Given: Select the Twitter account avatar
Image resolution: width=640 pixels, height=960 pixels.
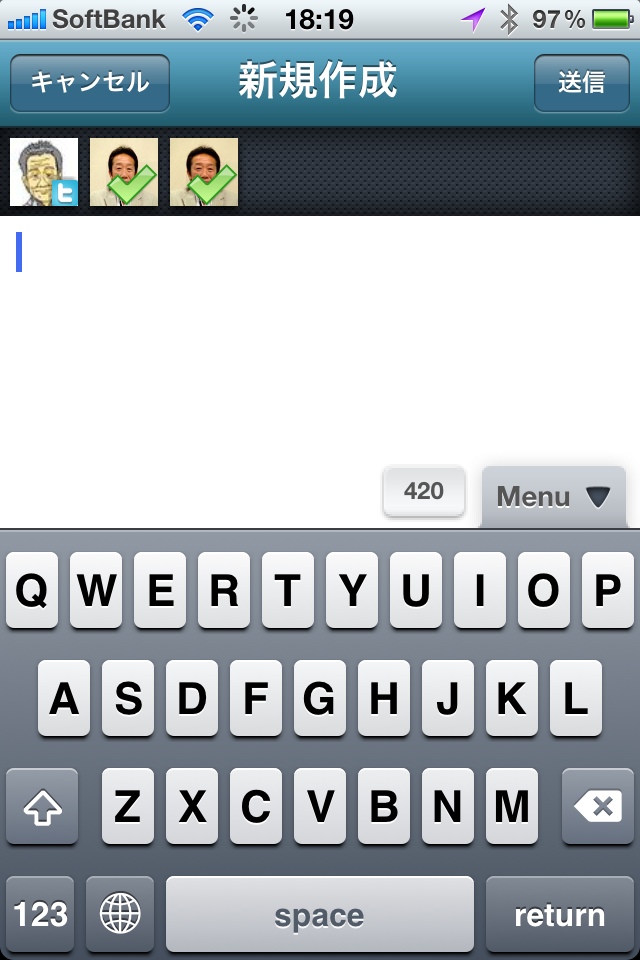Looking at the screenshot, I should [x=44, y=172].
